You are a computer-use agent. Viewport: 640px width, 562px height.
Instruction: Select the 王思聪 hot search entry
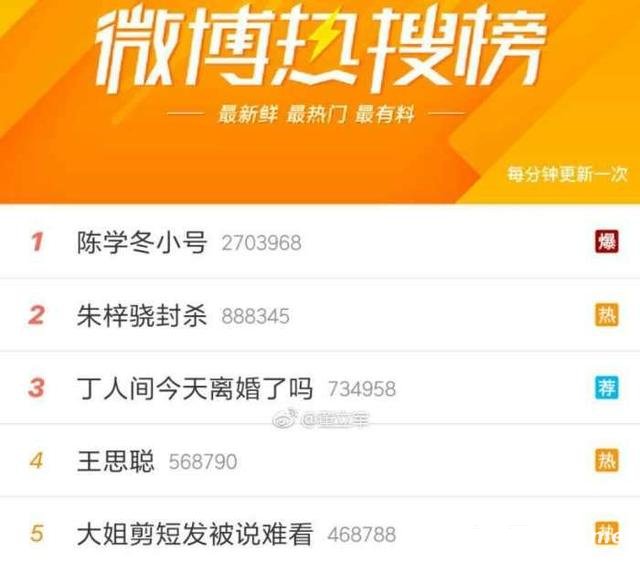pyautogui.click(x=116, y=461)
